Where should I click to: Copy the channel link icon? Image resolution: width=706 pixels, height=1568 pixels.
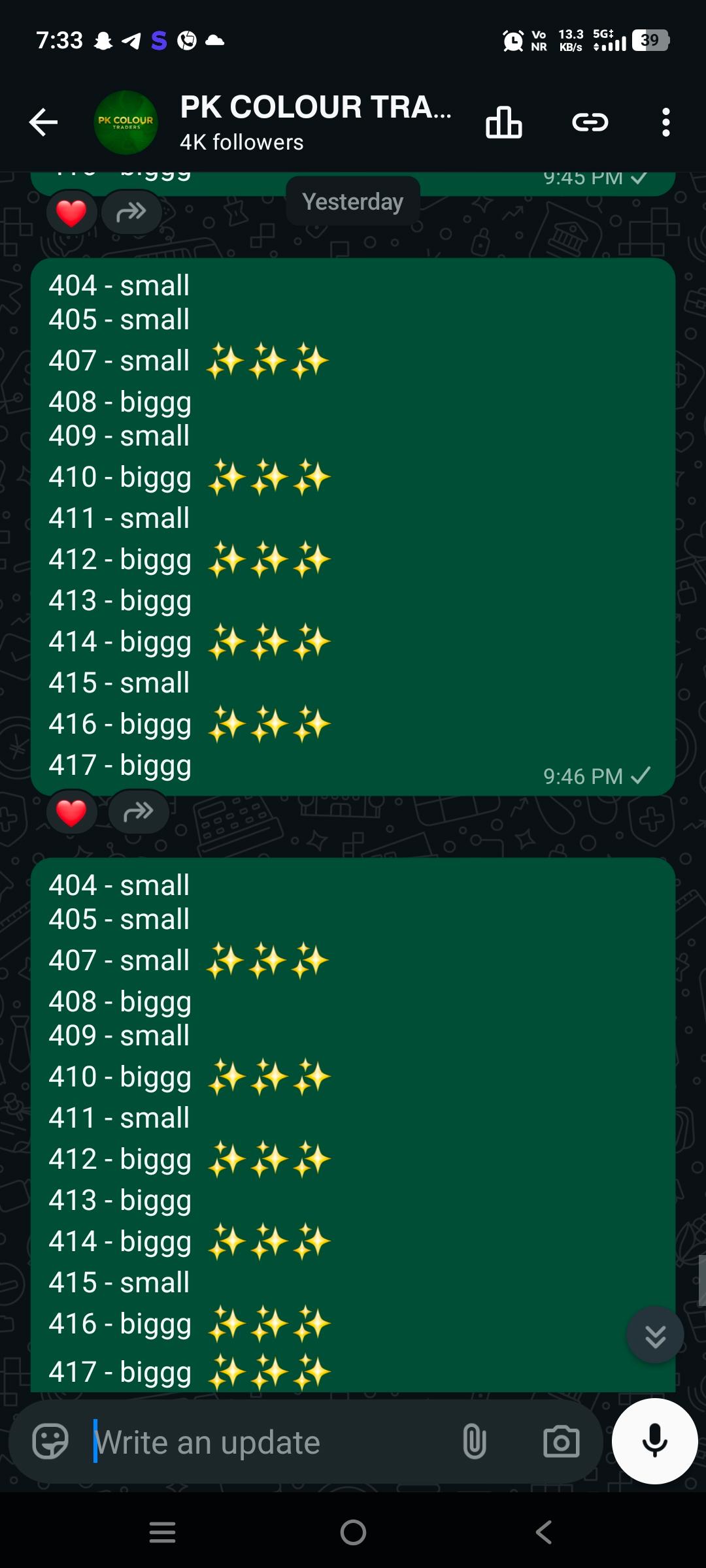coord(590,122)
